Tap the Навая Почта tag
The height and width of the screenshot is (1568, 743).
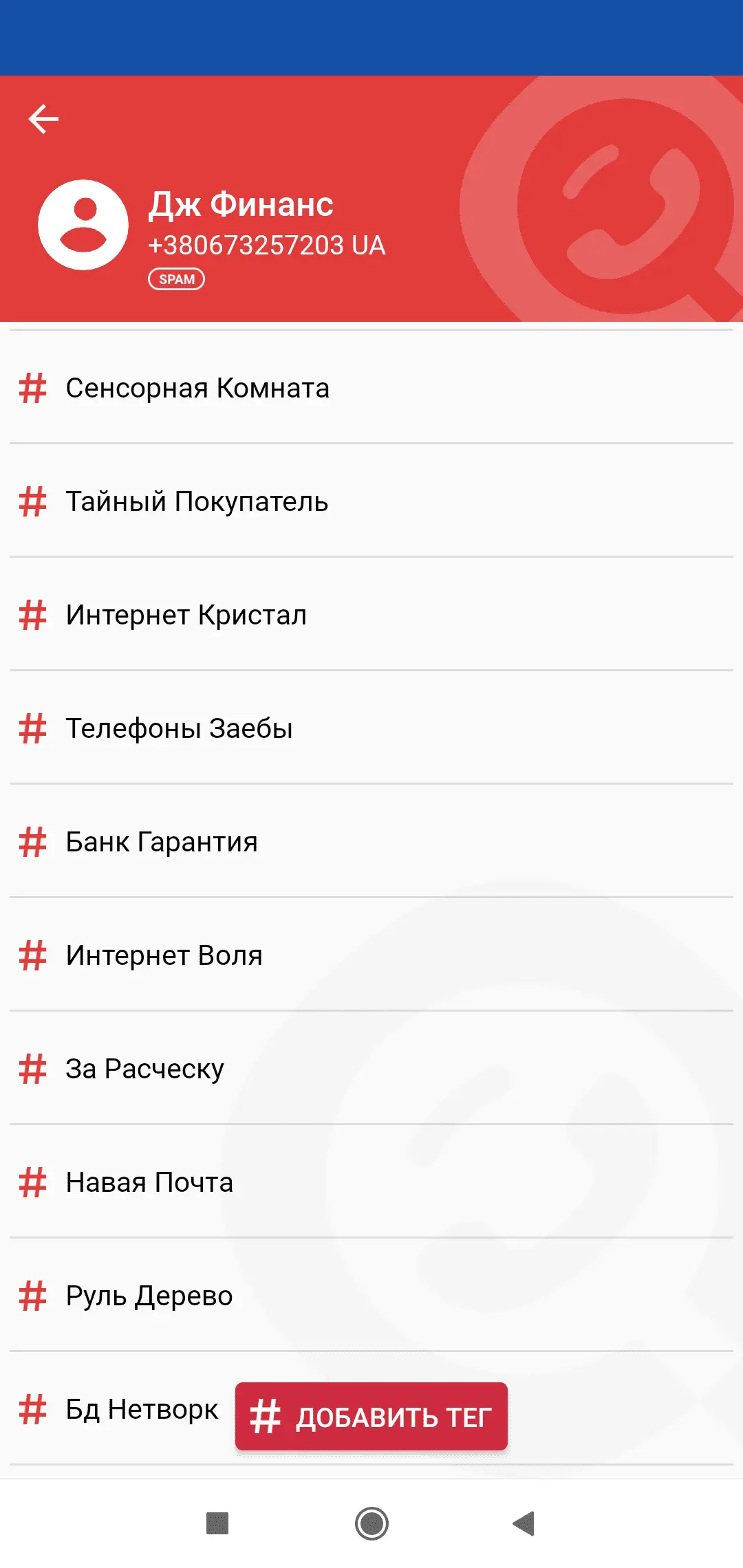[x=149, y=1183]
